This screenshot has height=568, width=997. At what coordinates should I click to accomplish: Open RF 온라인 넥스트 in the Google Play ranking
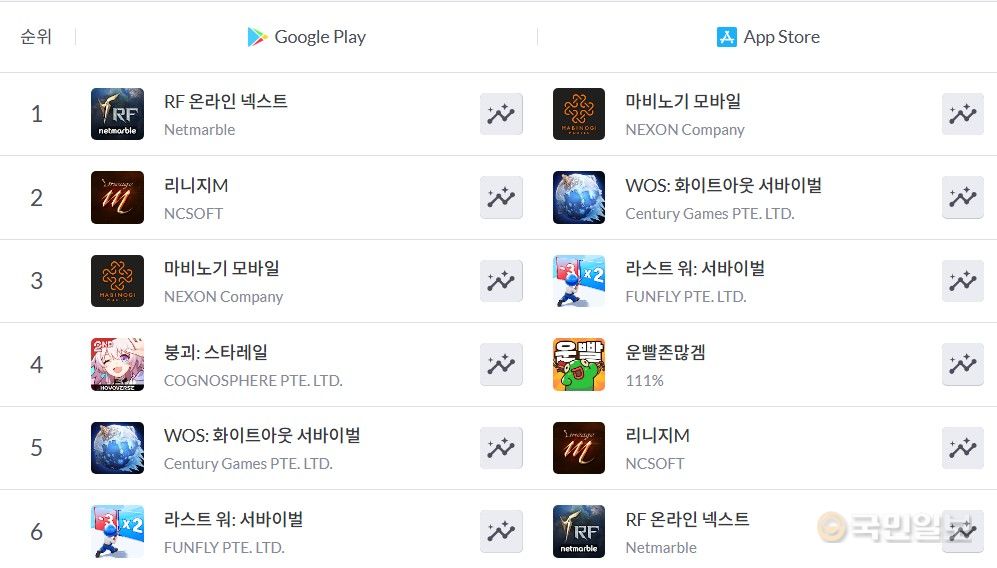tap(225, 101)
